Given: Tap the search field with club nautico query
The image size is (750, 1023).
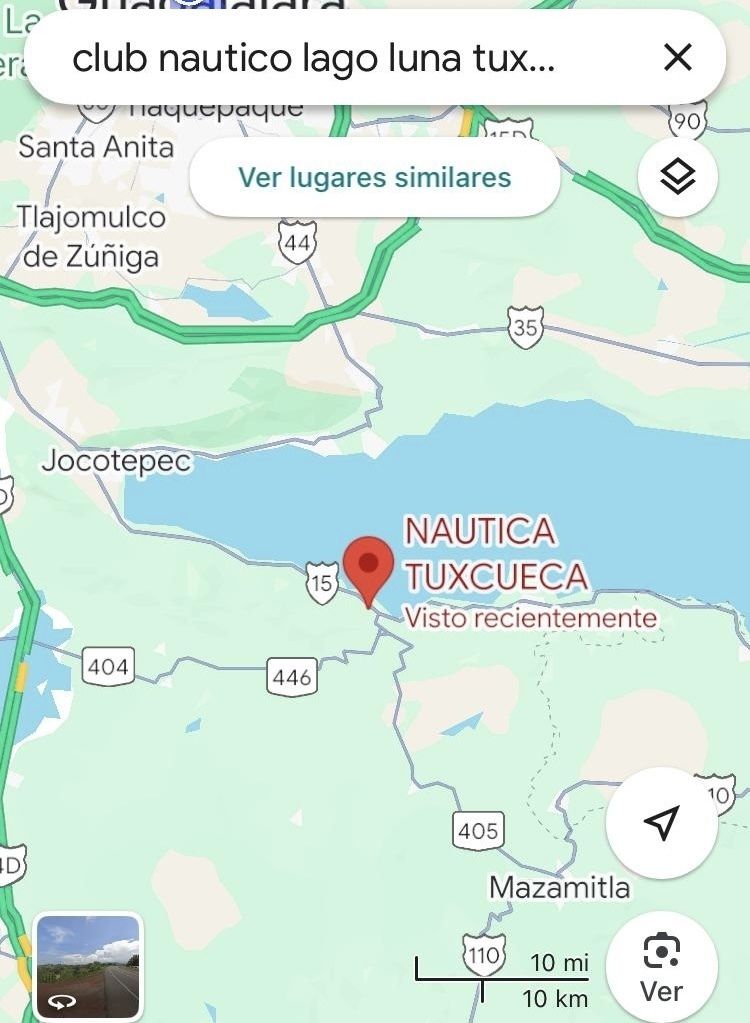Looking at the screenshot, I should pyautogui.click(x=320, y=59).
